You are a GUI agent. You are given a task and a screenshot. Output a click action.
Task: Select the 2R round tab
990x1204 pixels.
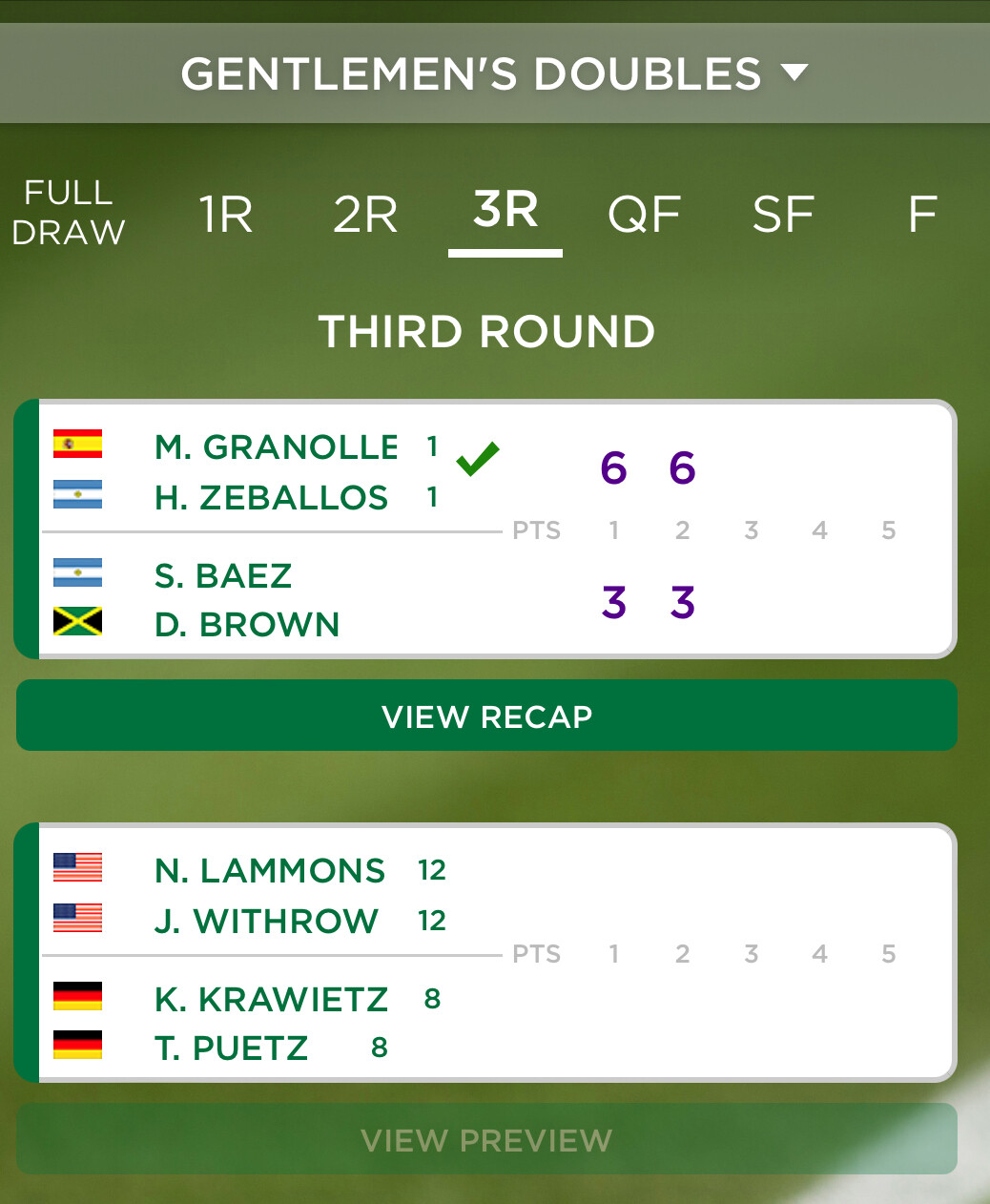point(365,214)
